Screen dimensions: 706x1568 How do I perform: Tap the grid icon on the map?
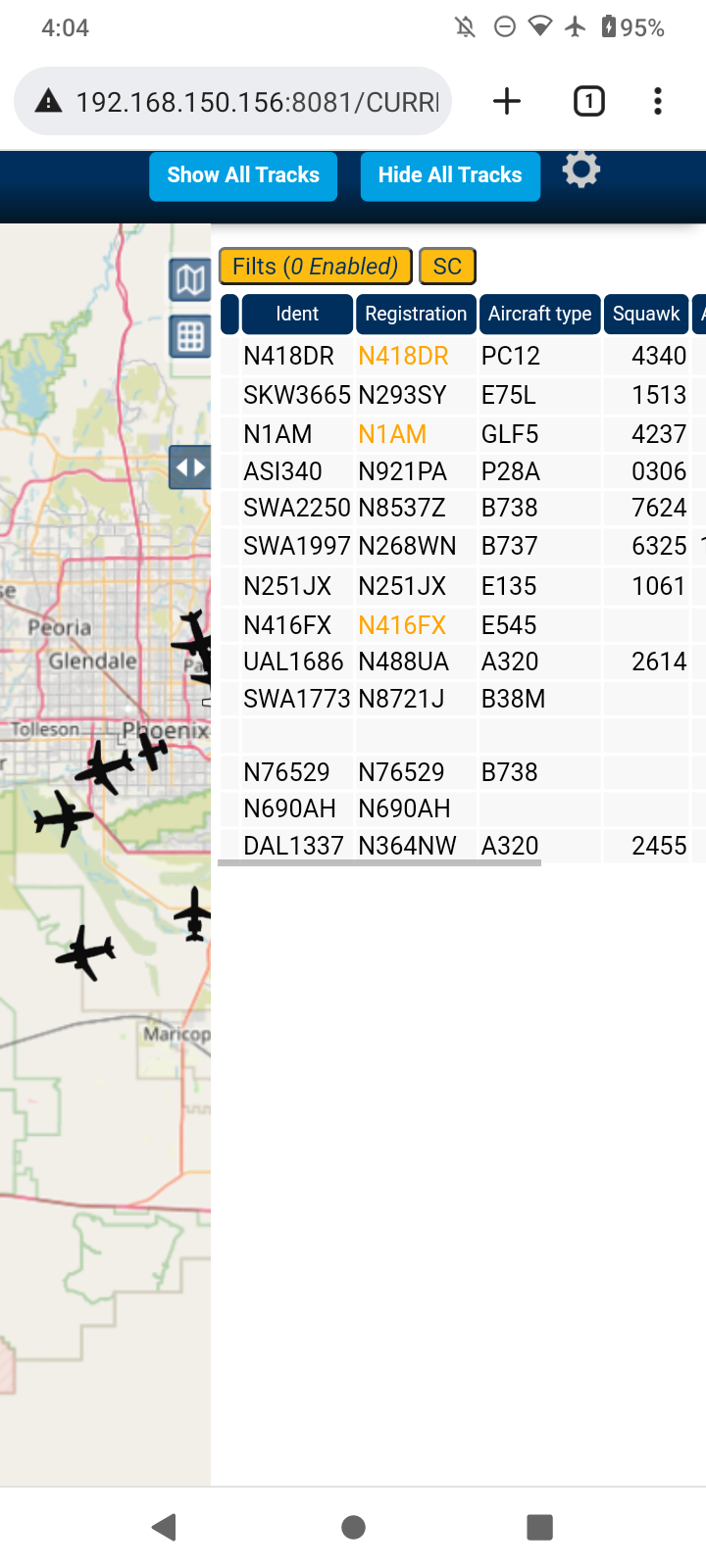coord(190,336)
